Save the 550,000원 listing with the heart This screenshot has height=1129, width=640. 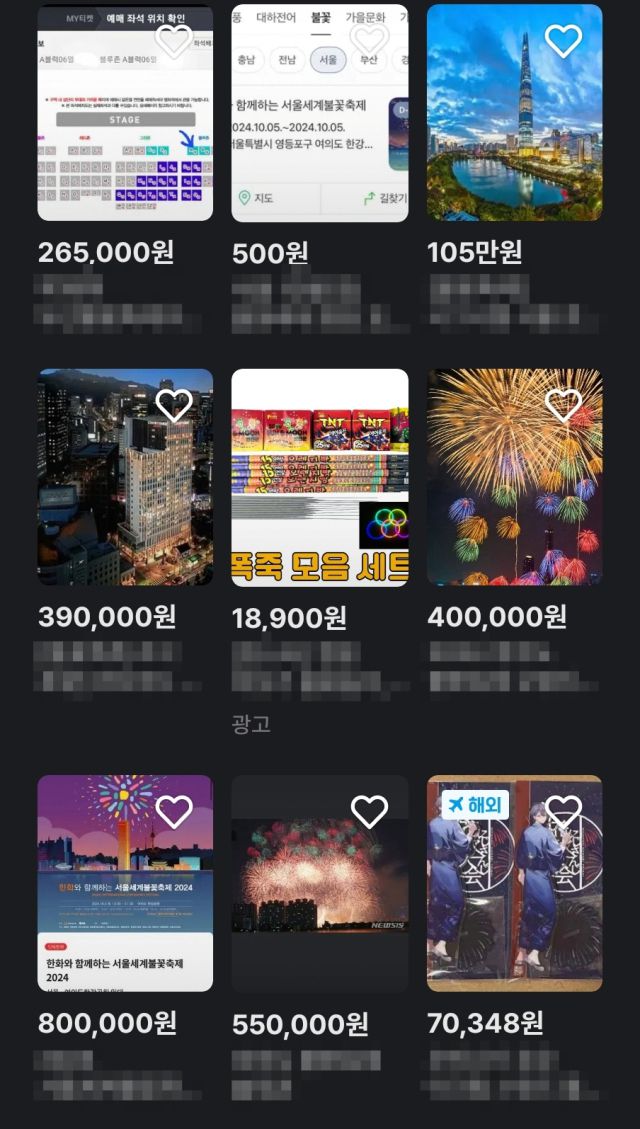369,812
